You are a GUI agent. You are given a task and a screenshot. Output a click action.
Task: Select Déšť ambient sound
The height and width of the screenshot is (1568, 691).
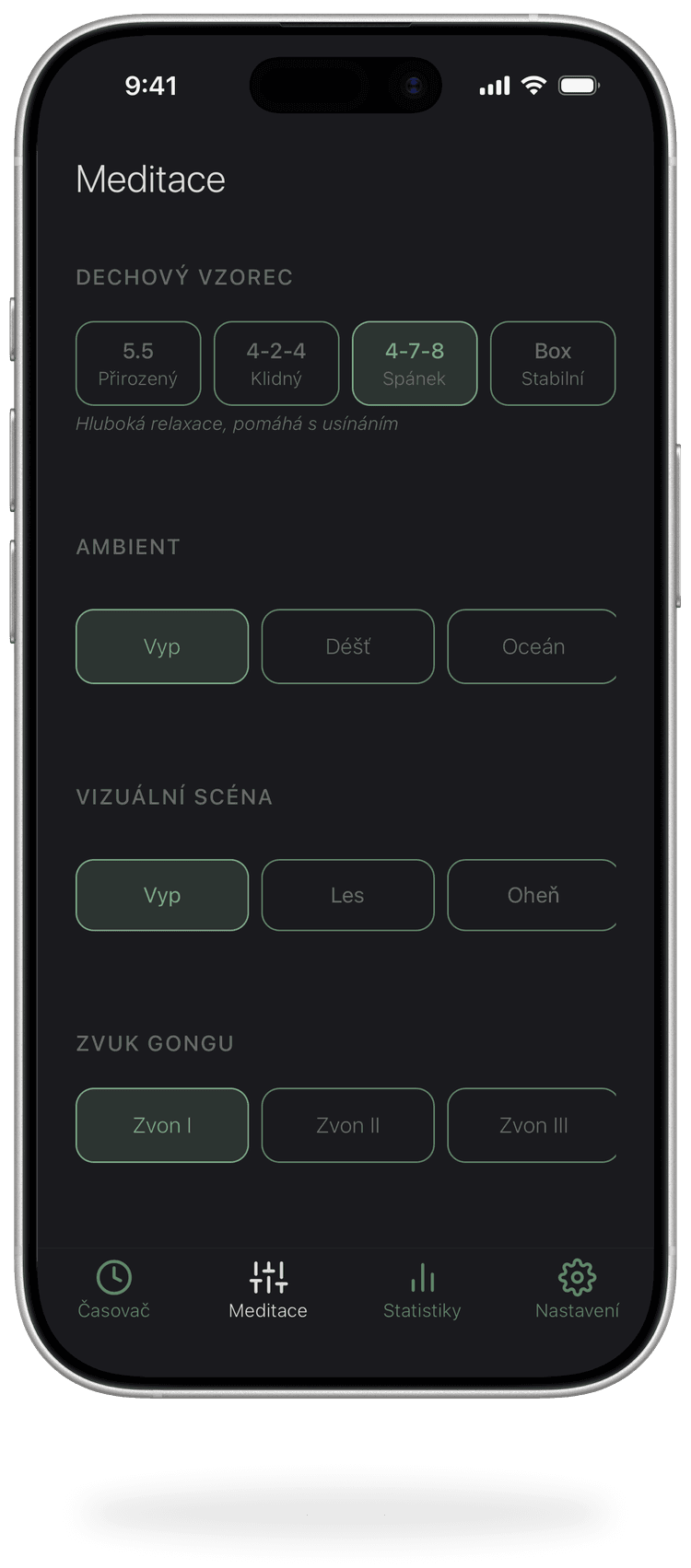(x=347, y=646)
